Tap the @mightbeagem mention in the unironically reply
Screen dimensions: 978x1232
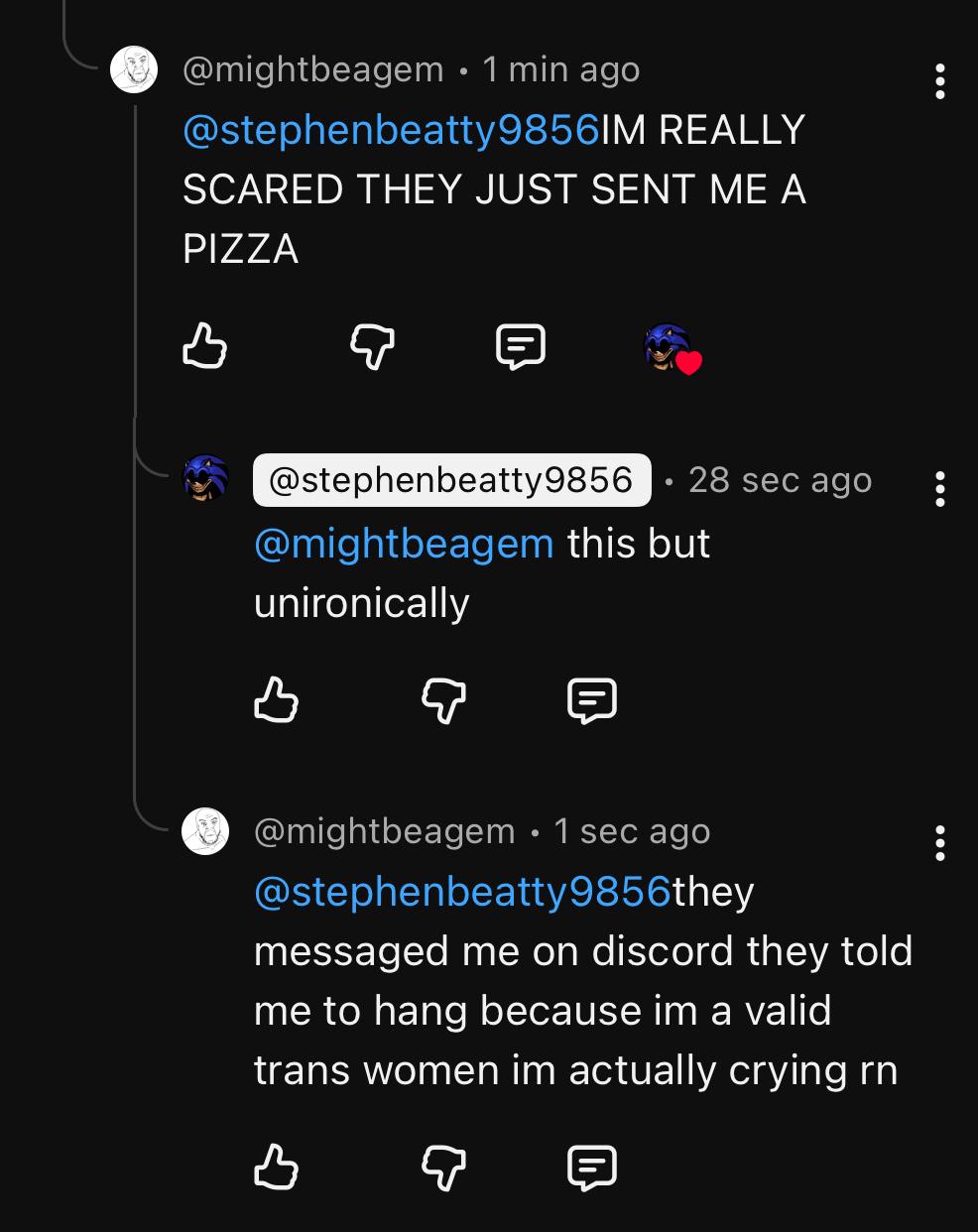click(404, 544)
